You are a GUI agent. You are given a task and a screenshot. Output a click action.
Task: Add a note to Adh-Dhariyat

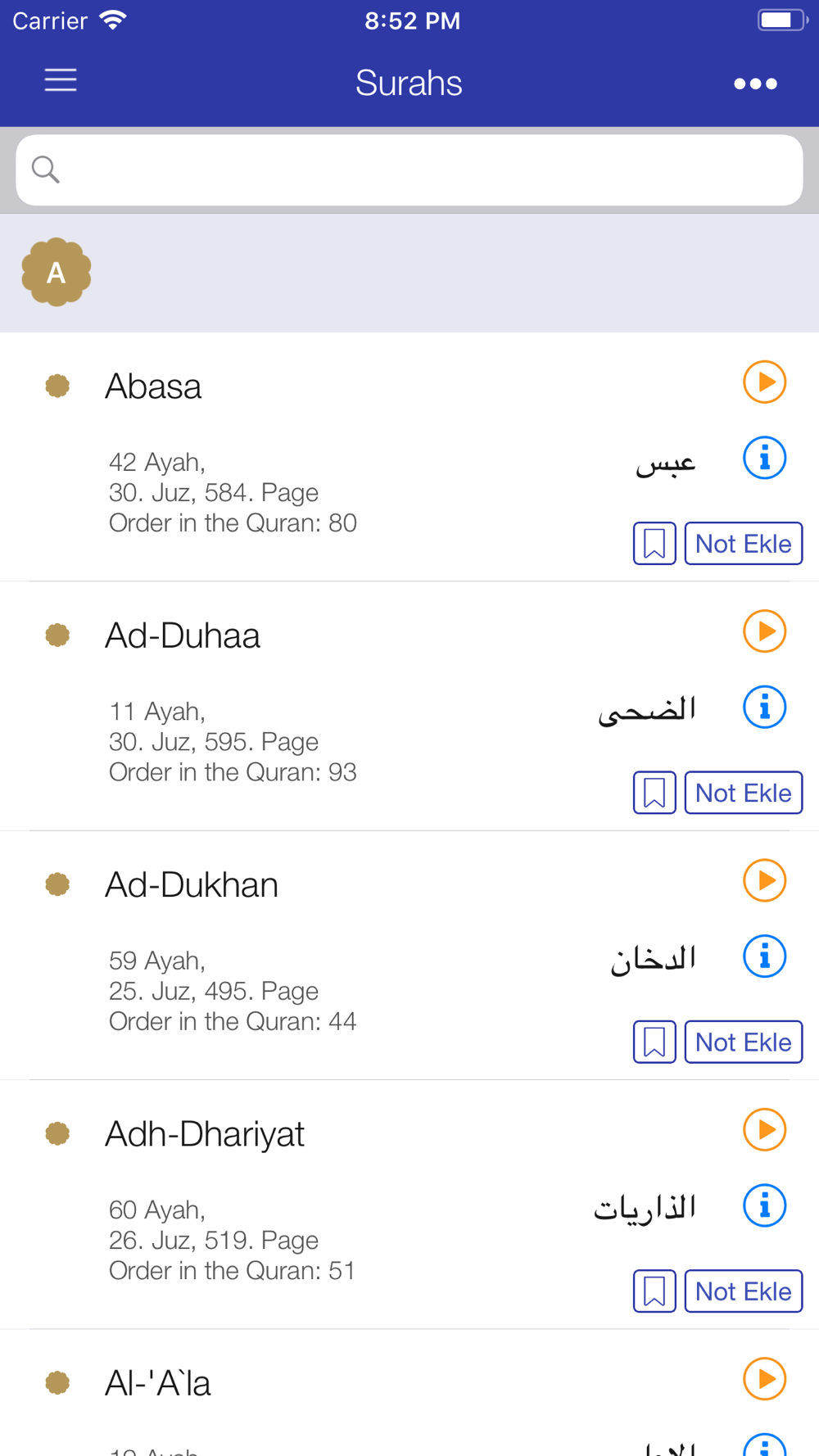(744, 1291)
